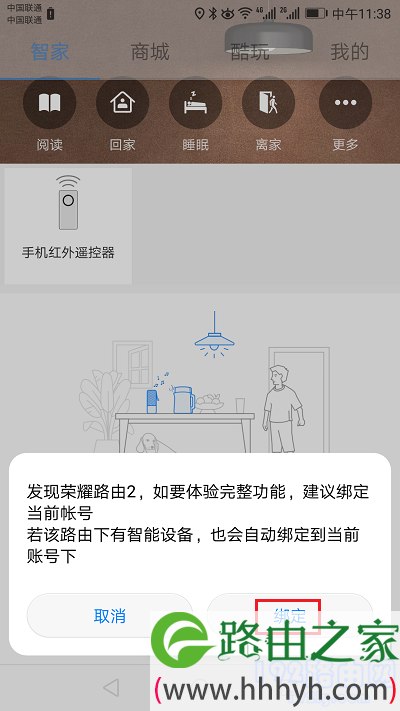Tap 绑定 to bind the router
The image size is (400, 711).
coord(289,615)
